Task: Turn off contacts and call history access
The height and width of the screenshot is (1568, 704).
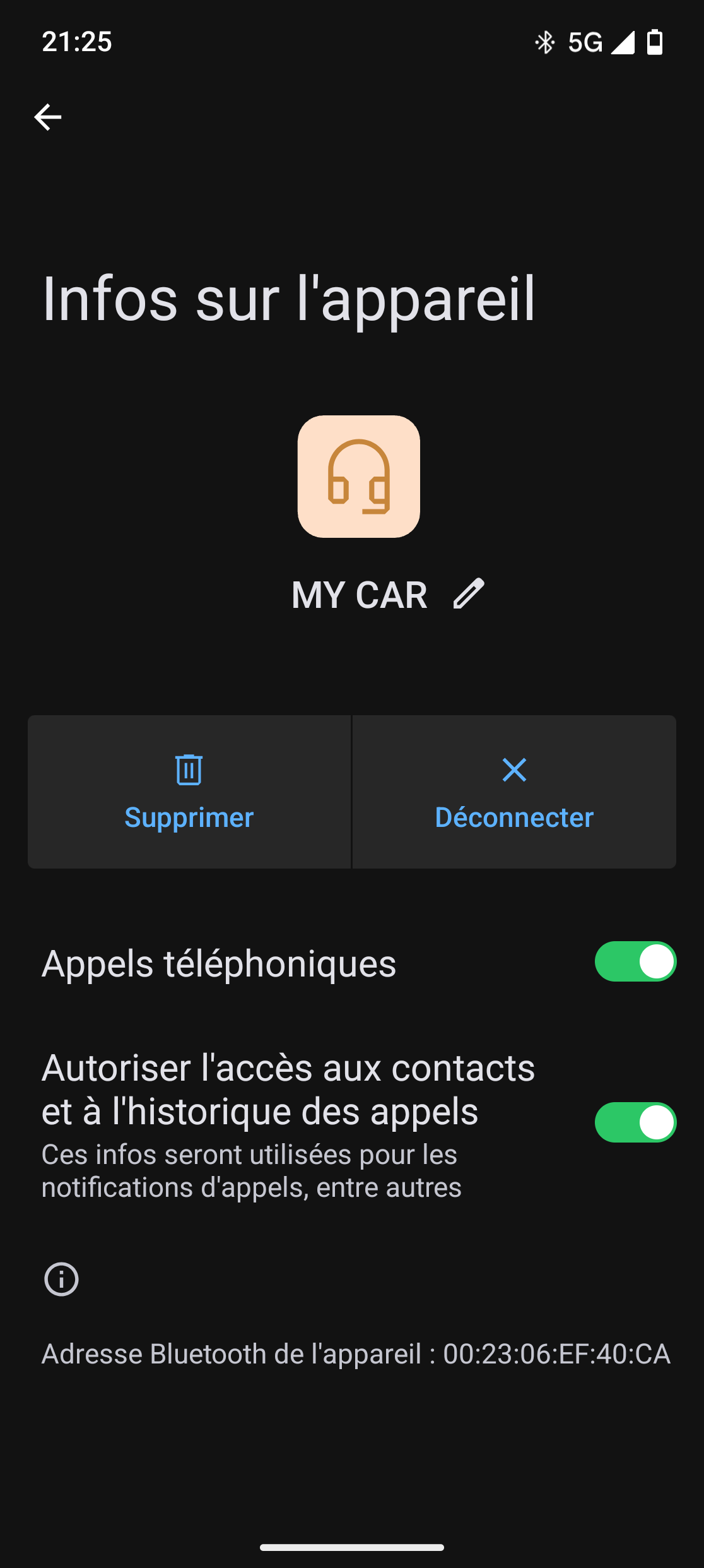Action: (x=635, y=1122)
